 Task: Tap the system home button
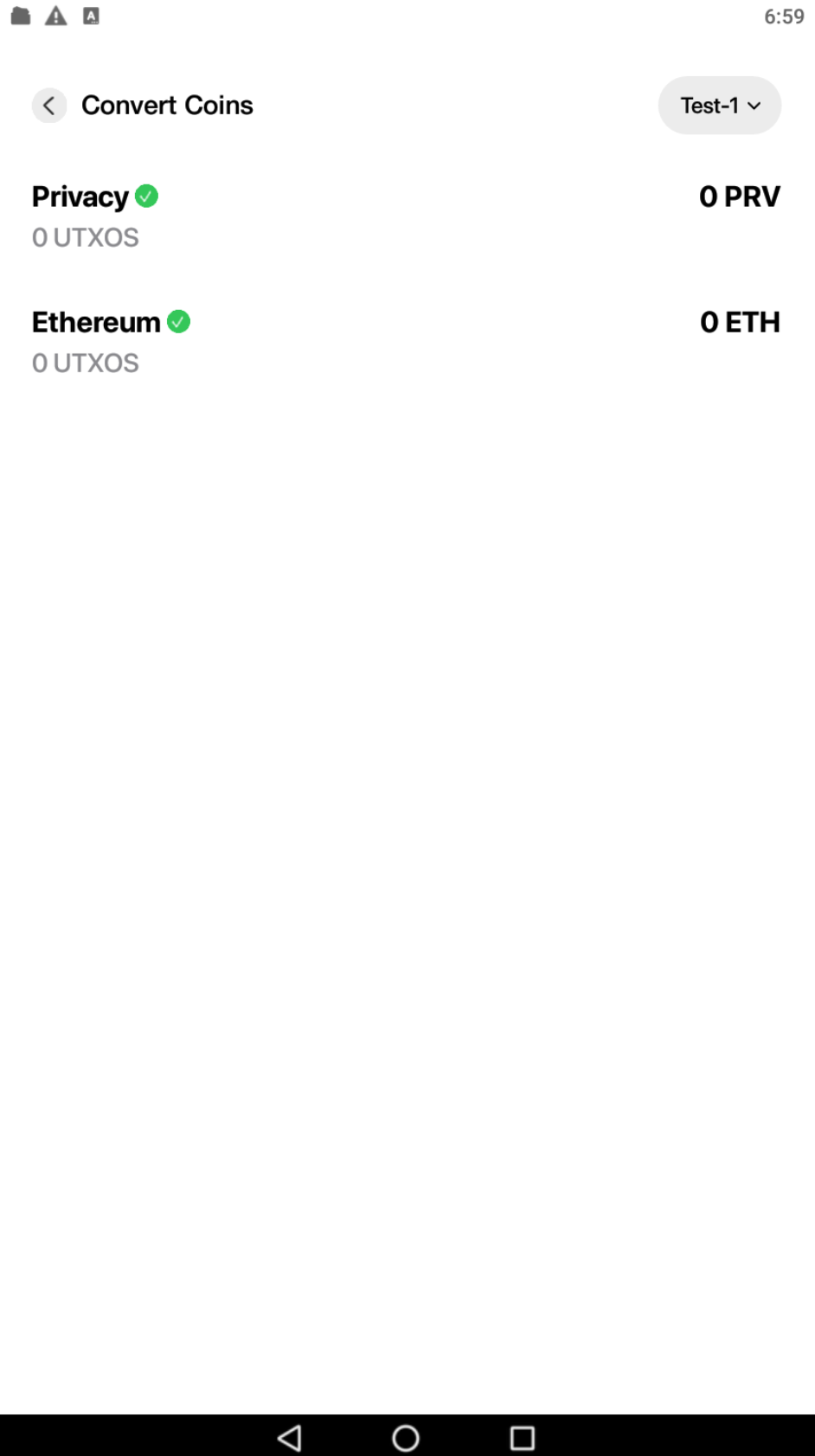(x=406, y=1438)
